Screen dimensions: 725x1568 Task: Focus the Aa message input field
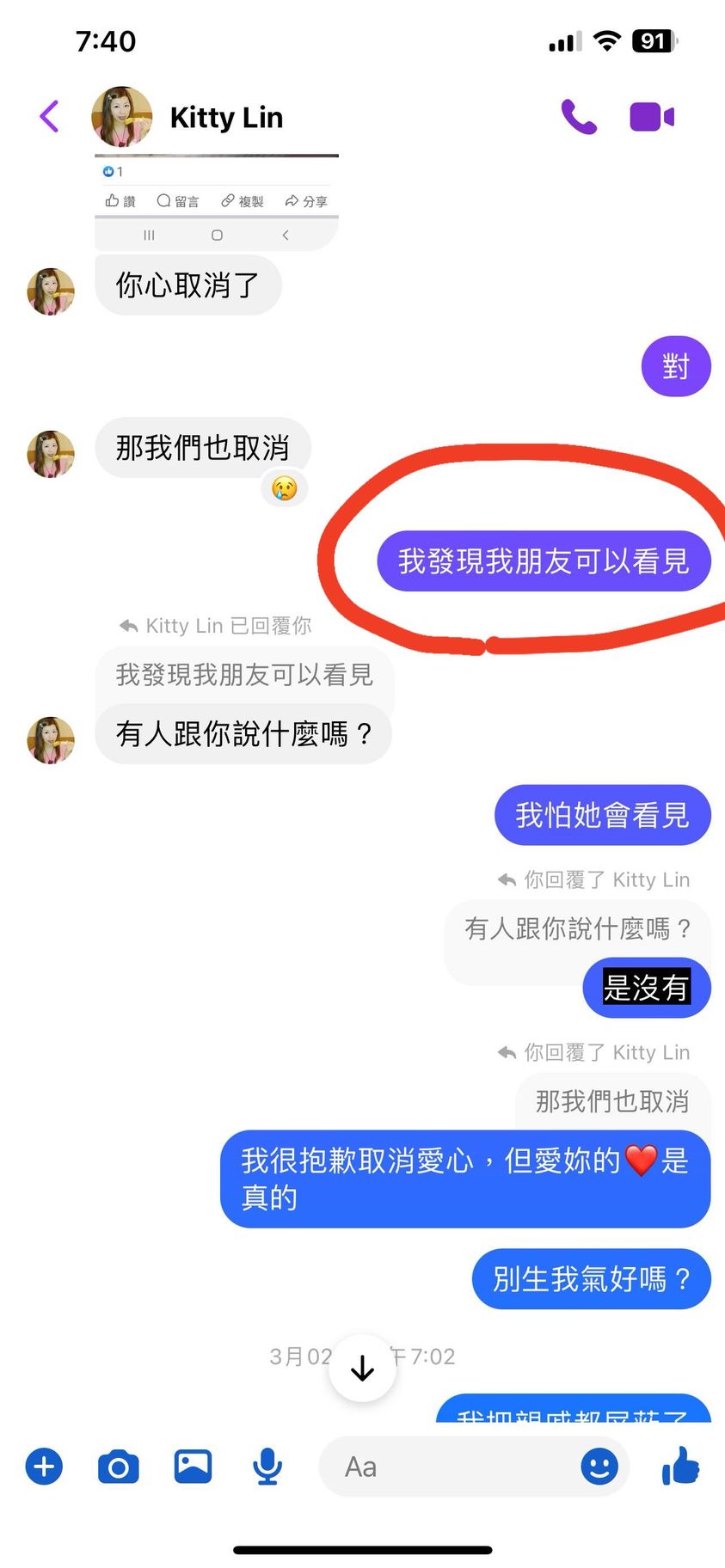447,1467
